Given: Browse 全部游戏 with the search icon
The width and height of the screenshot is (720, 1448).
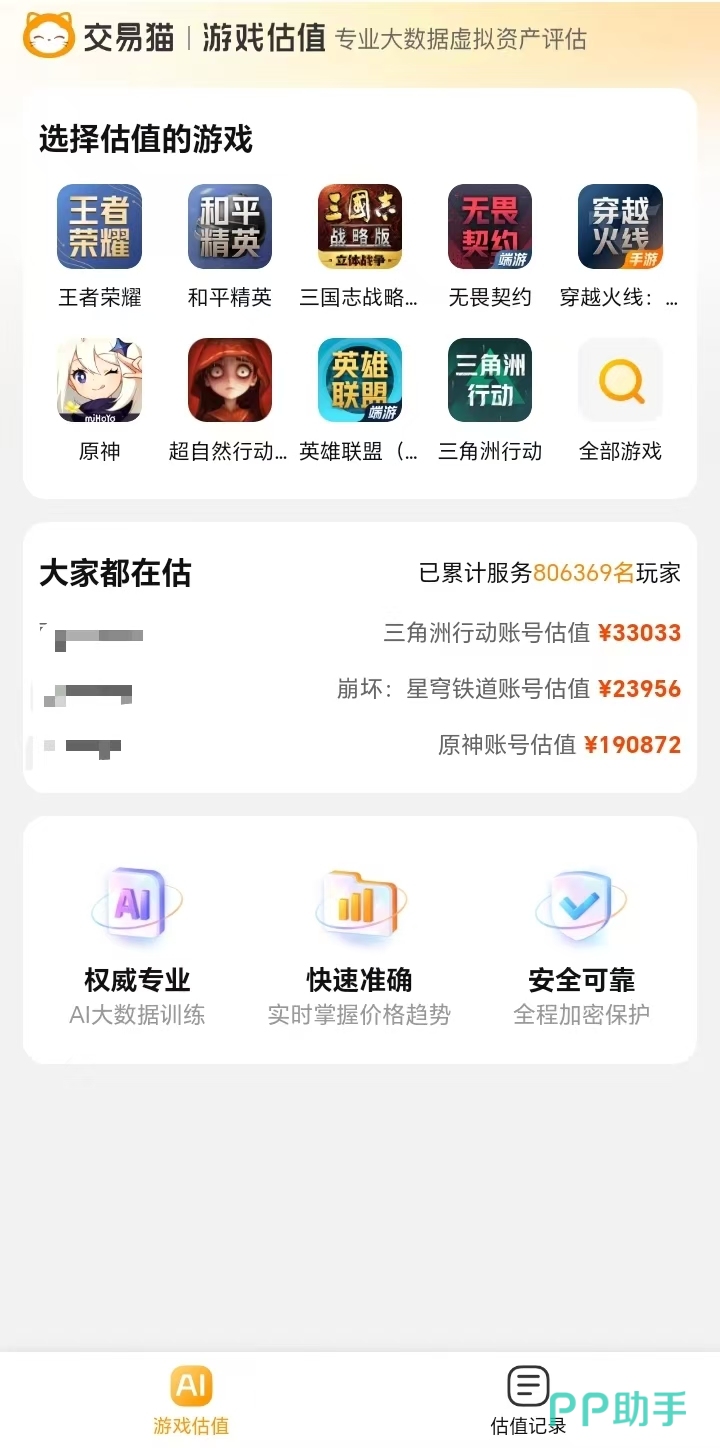Looking at the screenshot, I should (620, 381).
